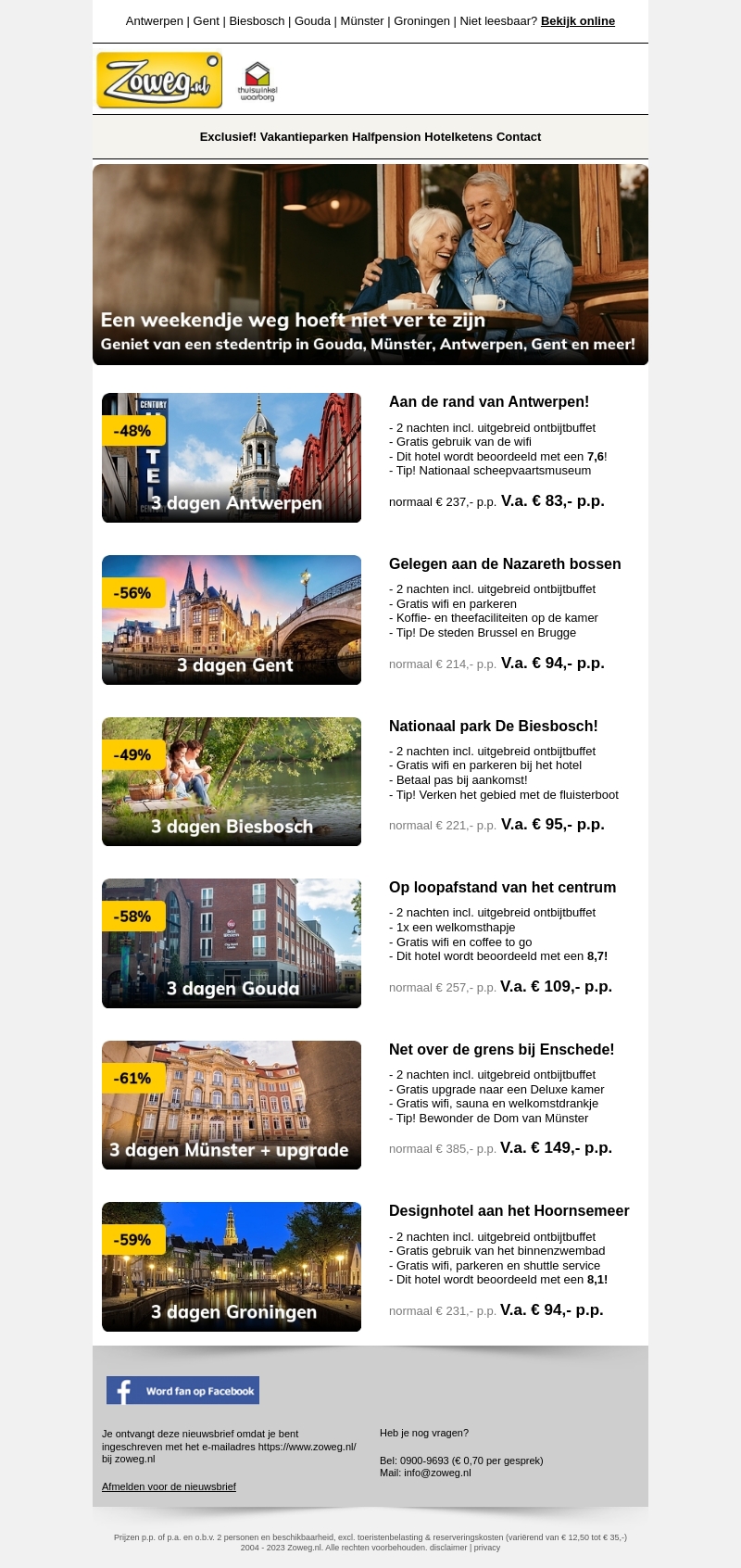Image resolution: width=741 pixels, height=1568 pixels.
Task: Click the 3 dagen Münster upgrade deal image
Action: 232,1105
